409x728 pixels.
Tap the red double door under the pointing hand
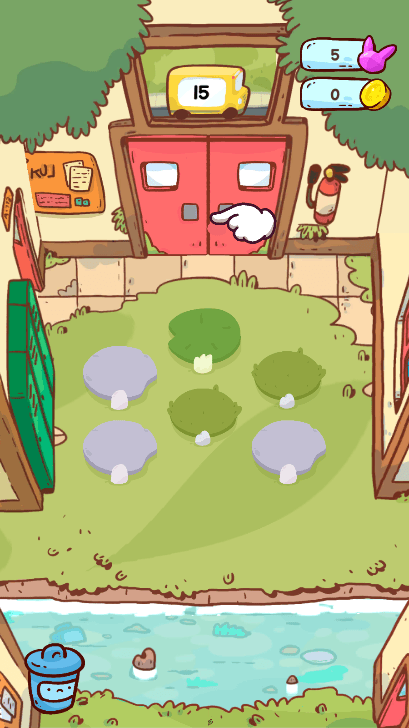[208, 195]
